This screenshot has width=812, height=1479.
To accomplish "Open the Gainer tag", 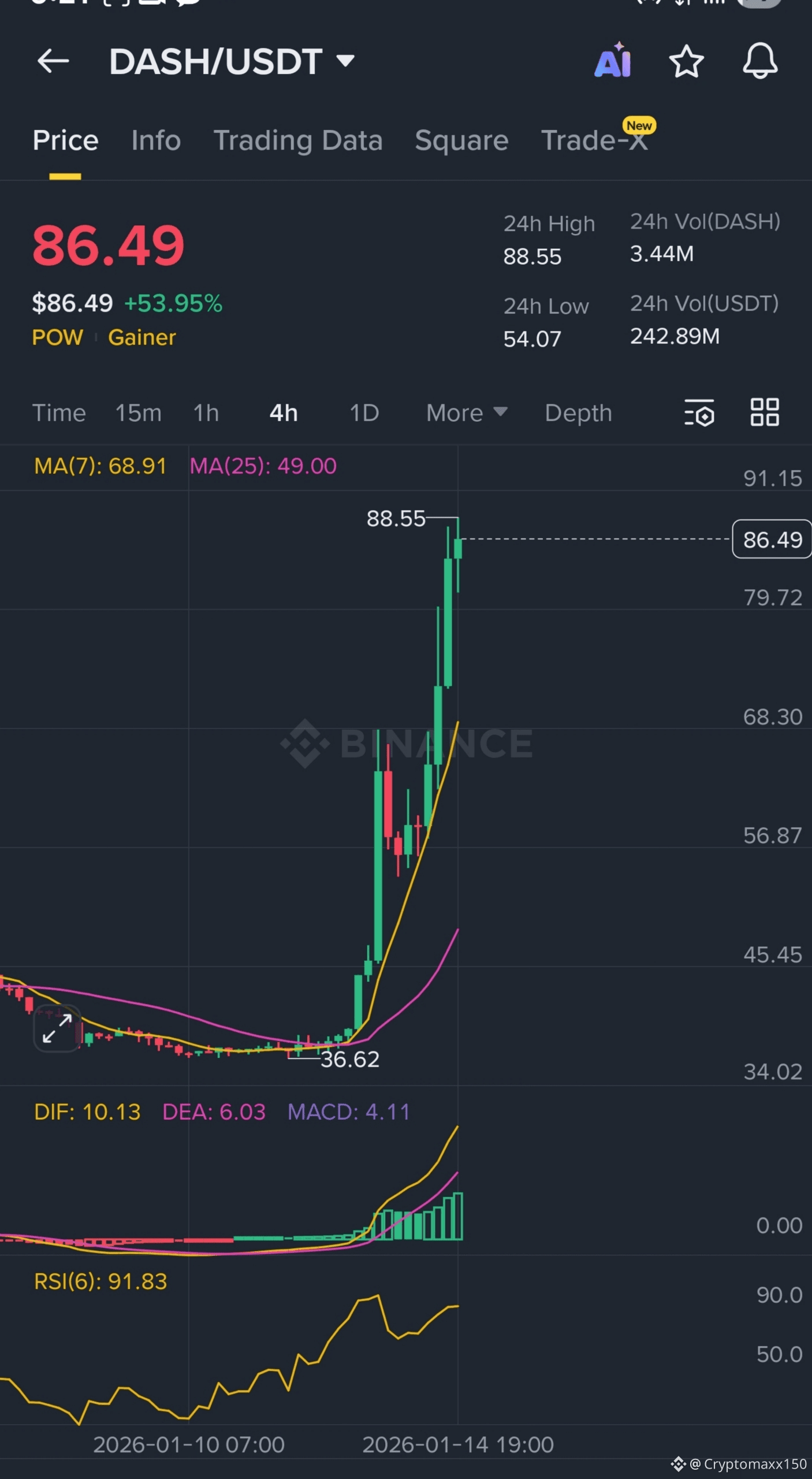I will [x=142, y=337].
